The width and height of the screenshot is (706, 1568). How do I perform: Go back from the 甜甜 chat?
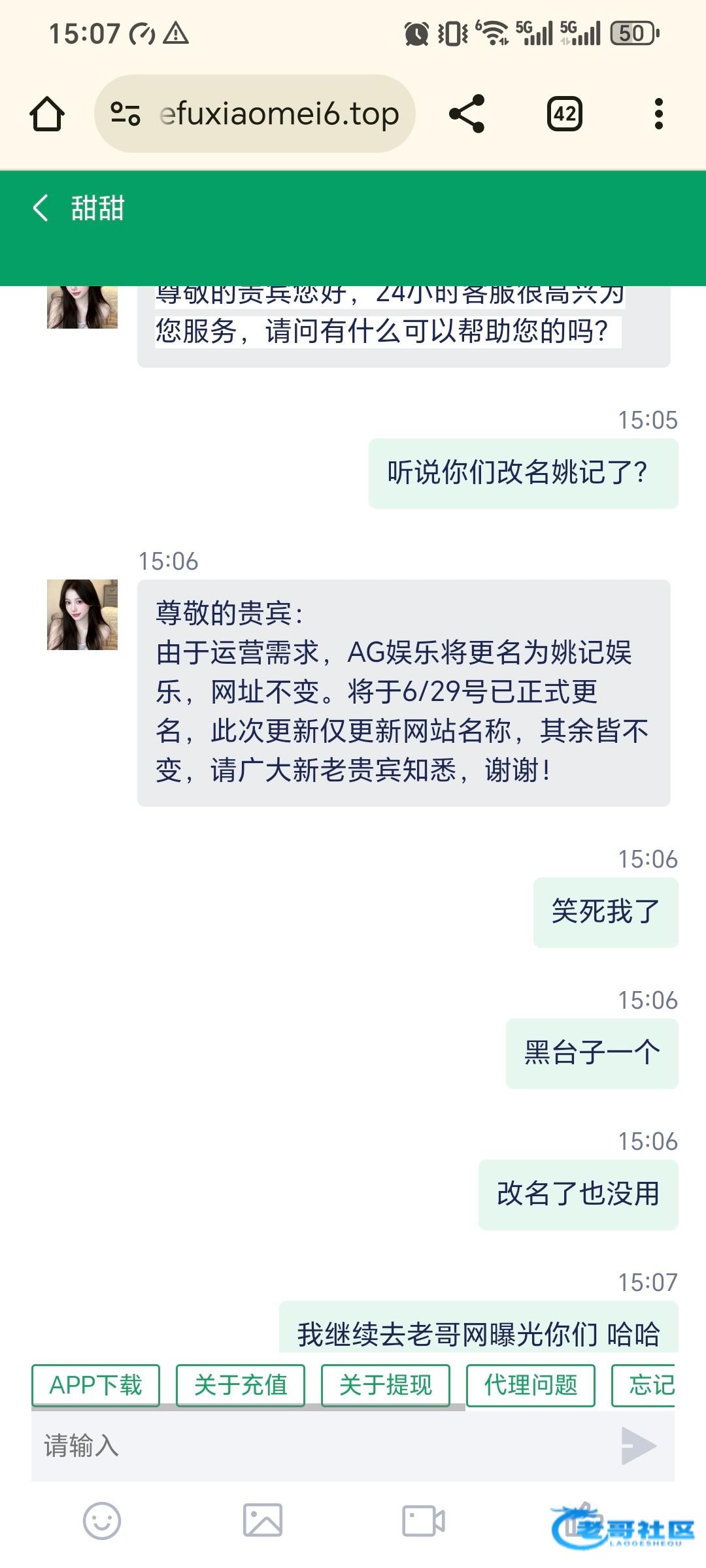point(41,208)
